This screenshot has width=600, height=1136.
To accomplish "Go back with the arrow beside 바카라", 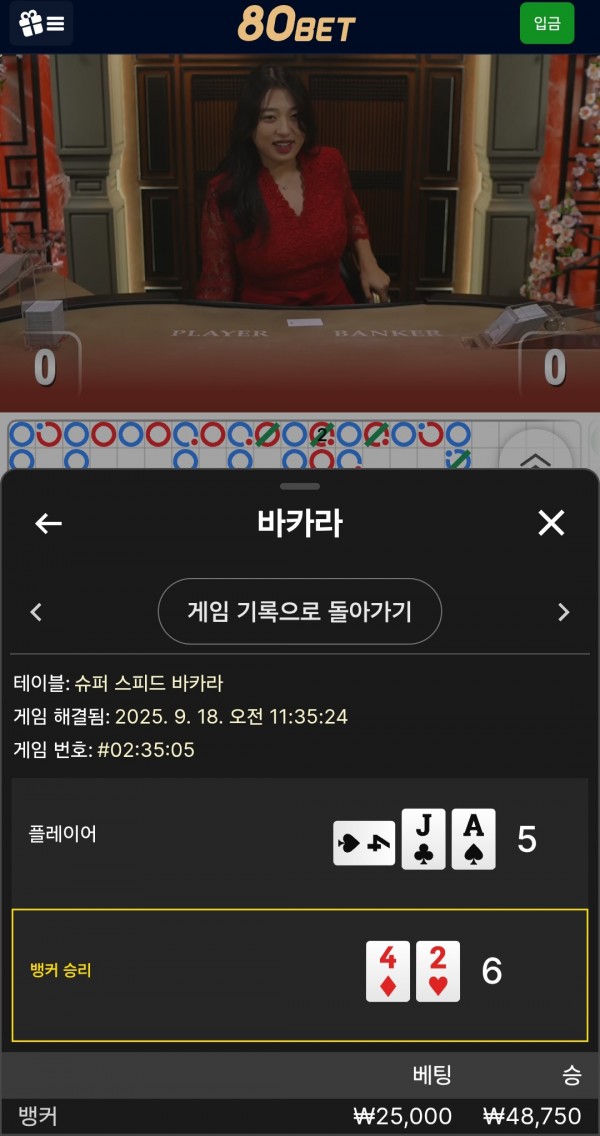I will (48, 523).
